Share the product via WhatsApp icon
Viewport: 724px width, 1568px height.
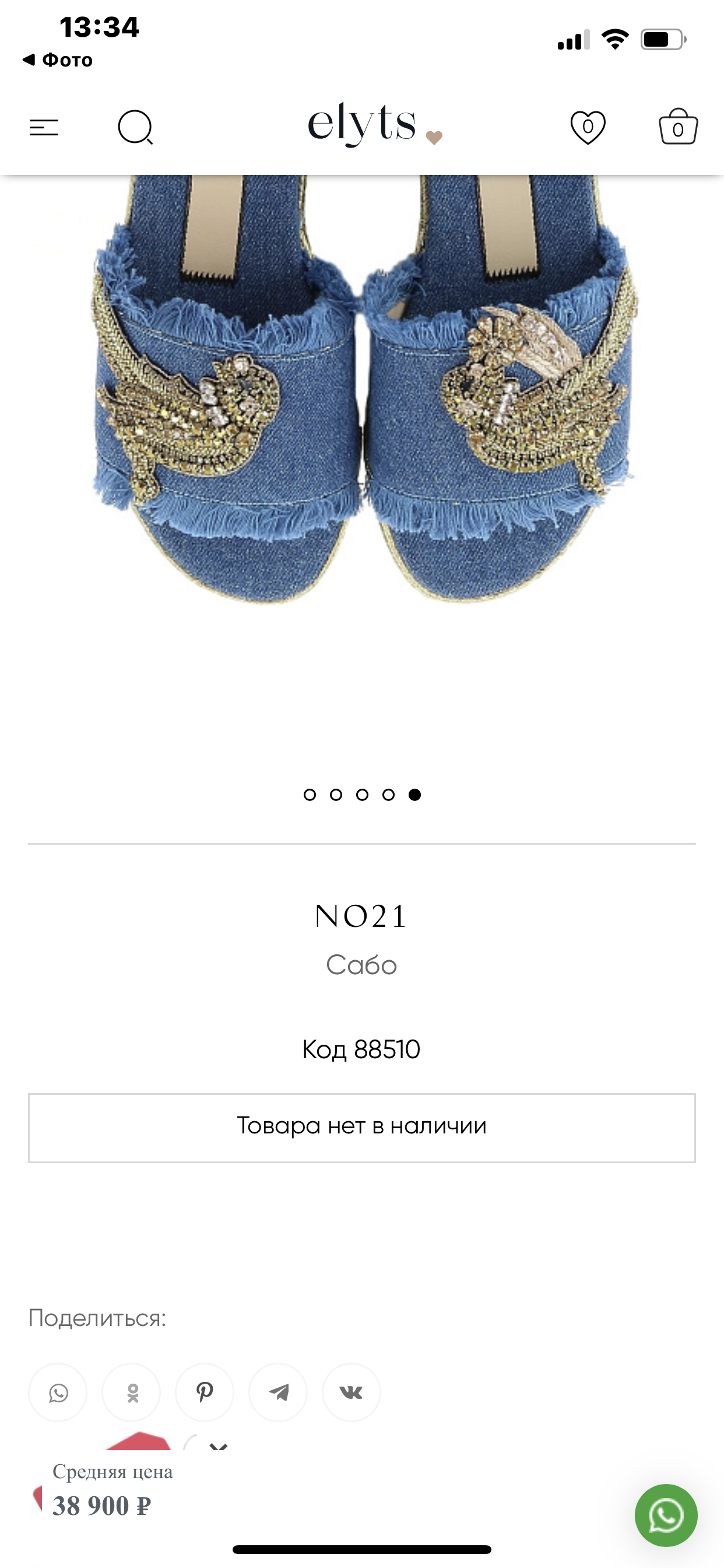[x=58, y=1392]
